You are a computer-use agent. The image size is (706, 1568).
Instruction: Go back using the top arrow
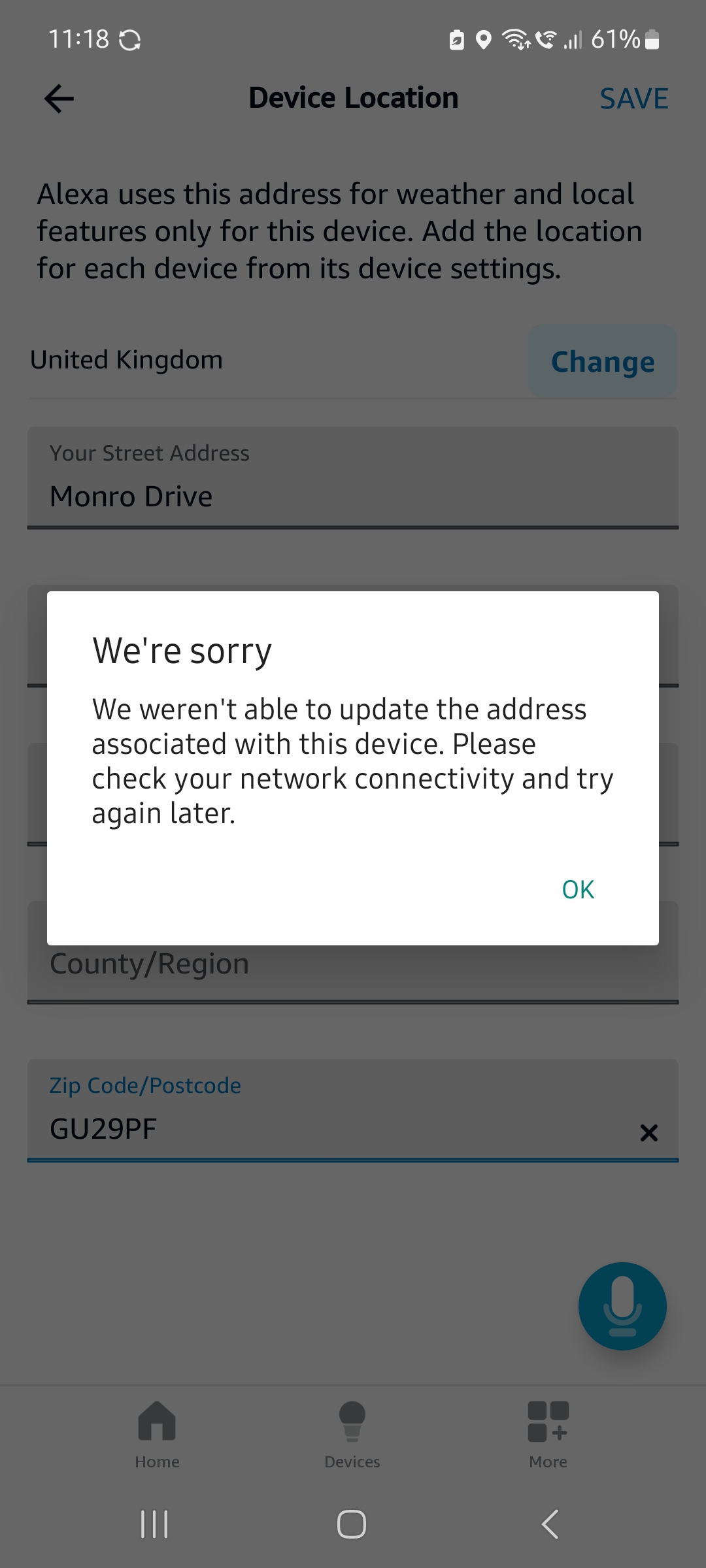point(59,99)
